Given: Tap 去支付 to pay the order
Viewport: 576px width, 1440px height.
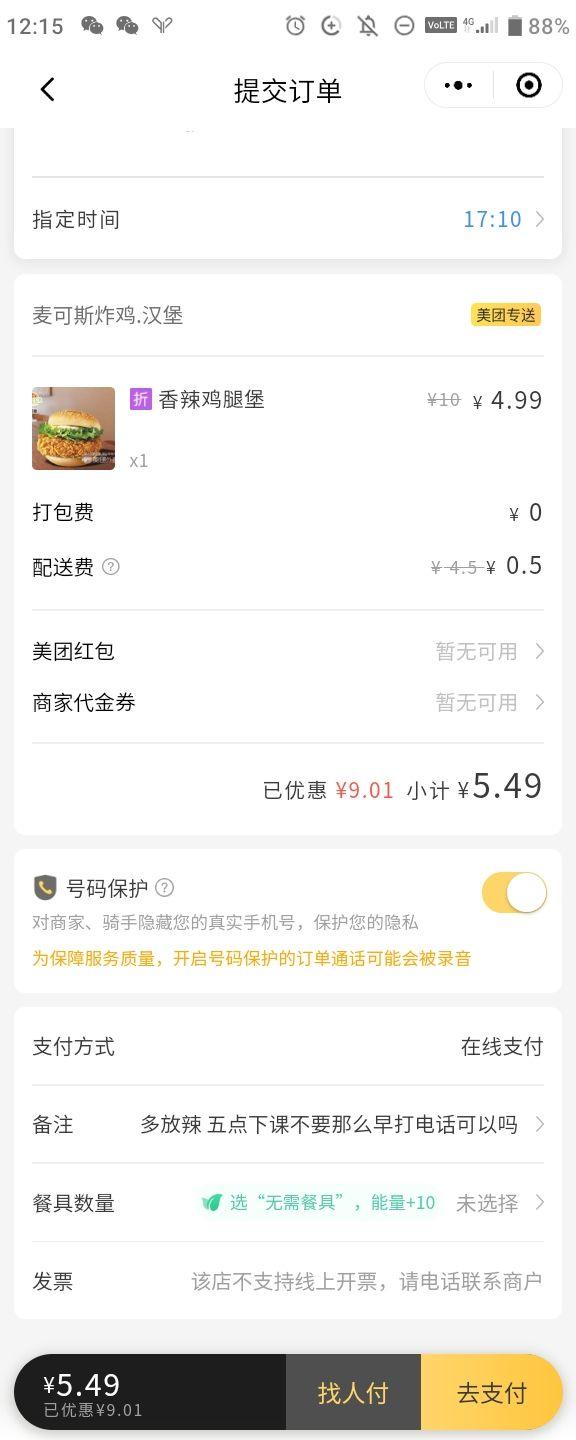Looking at the screenshot, I should (492, 1393).
